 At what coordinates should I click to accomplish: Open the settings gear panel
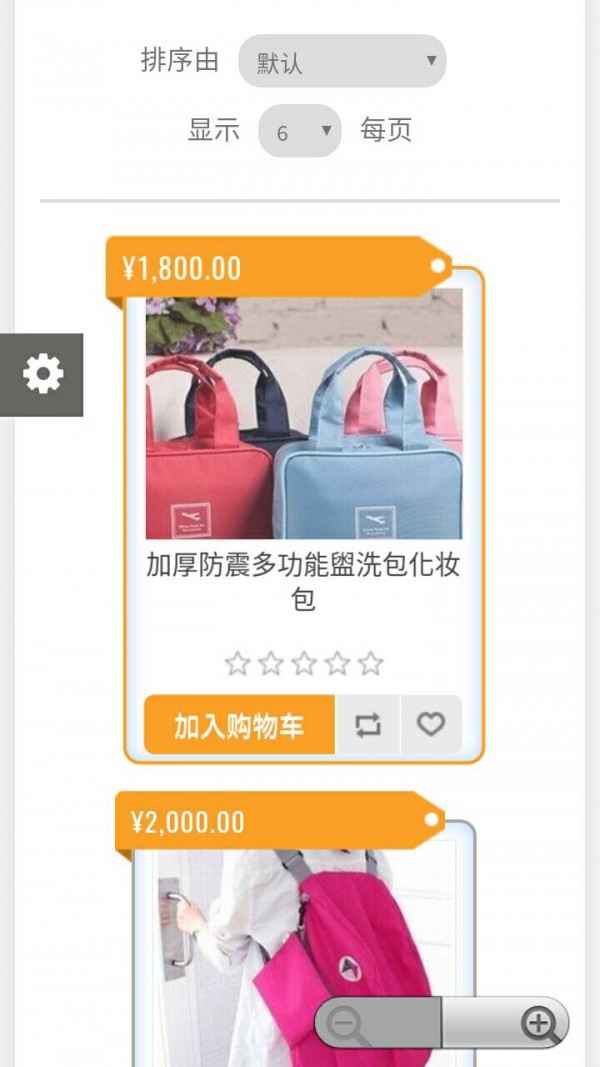(42, 374)
